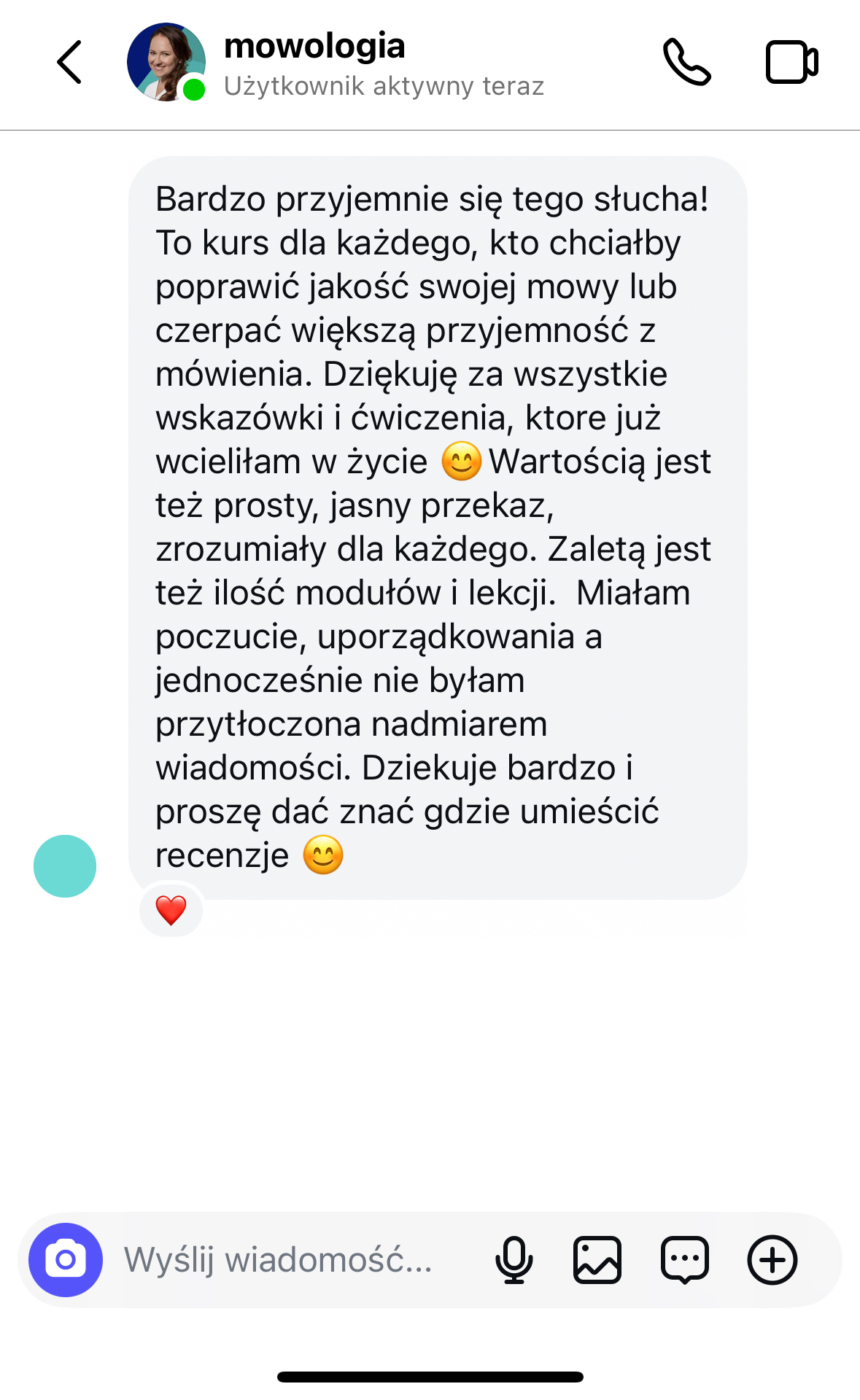This screenshot has height=1400, width=860.
Task: Open the camera from the message bar
Action: pyautogui.click(x=66, y=1259)
